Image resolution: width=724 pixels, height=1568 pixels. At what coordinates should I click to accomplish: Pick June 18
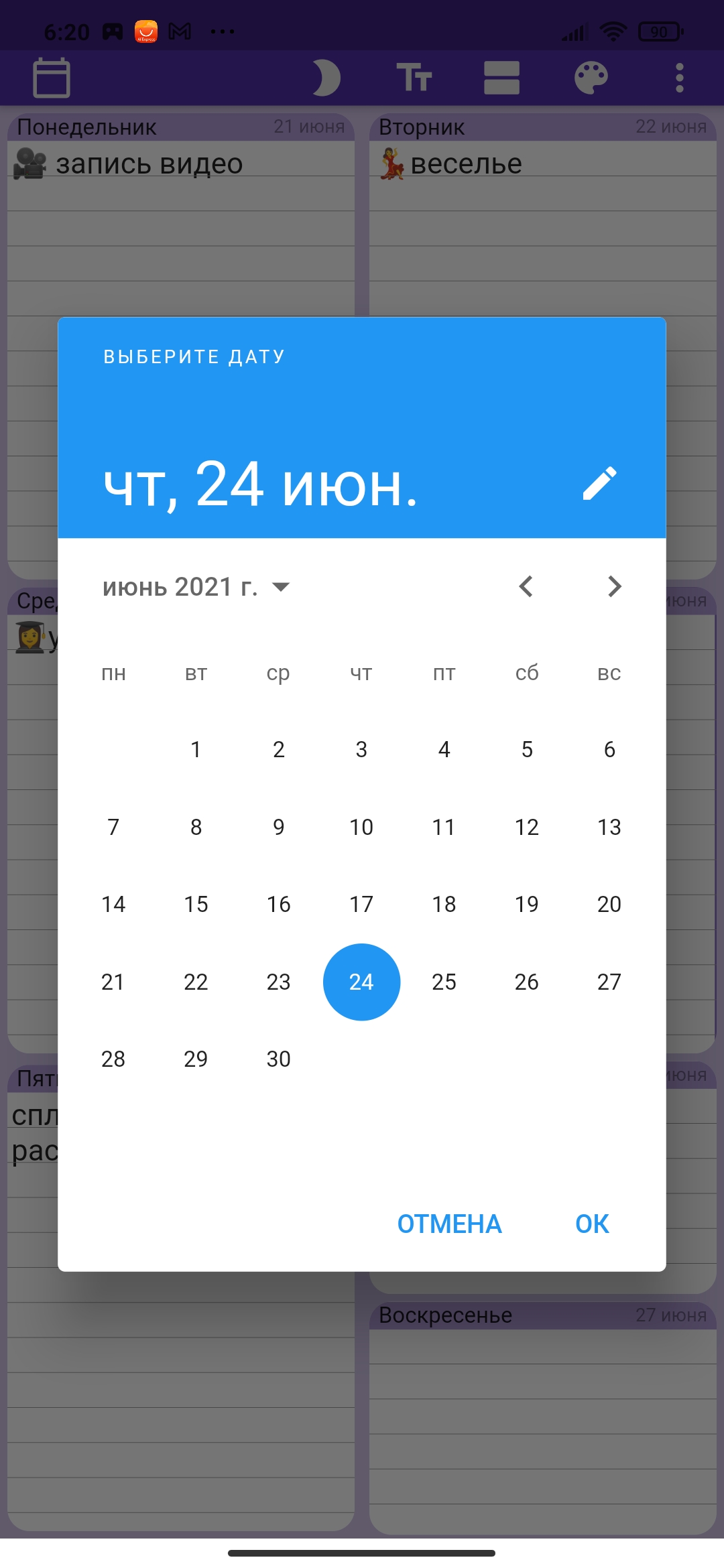(x=444, y=904)
